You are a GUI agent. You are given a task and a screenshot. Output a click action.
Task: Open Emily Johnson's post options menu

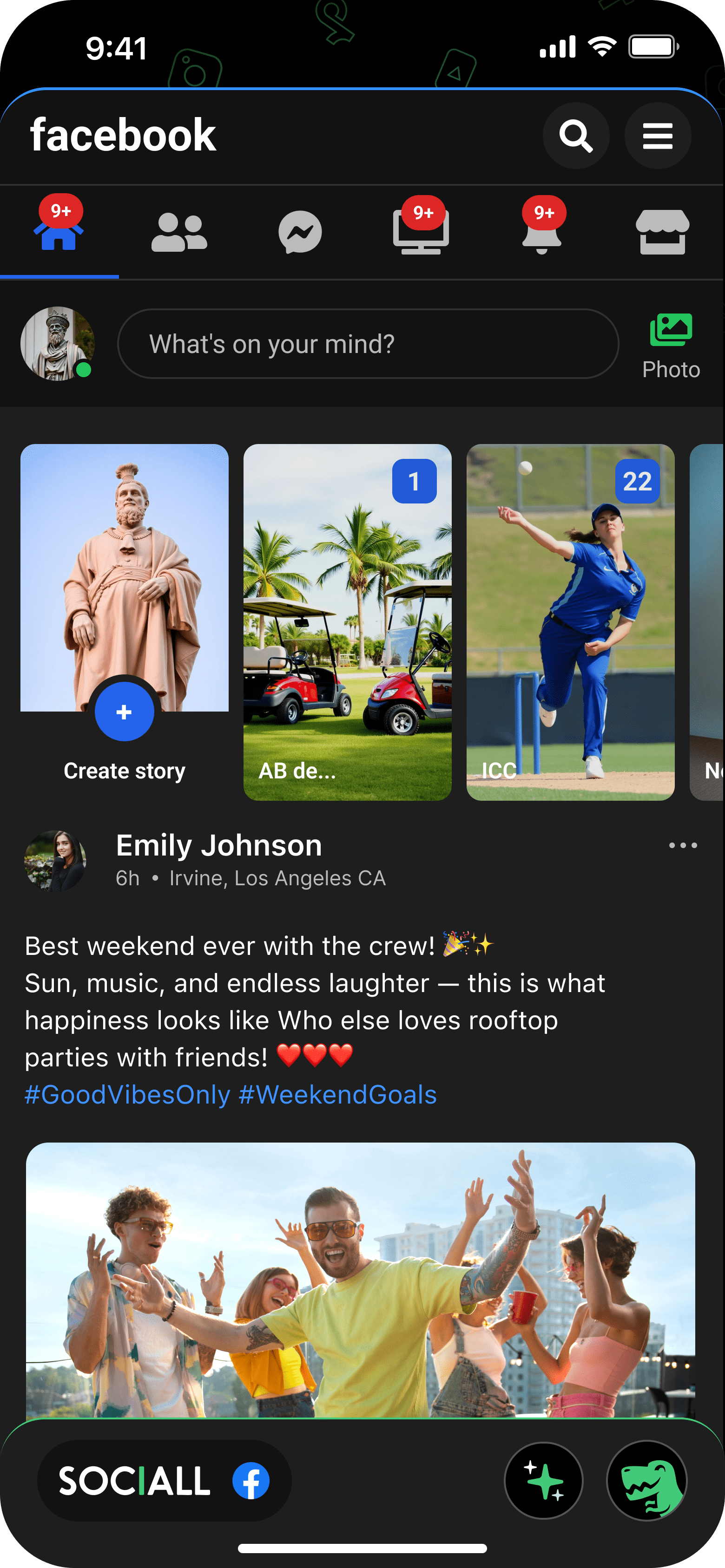[682, 845]
